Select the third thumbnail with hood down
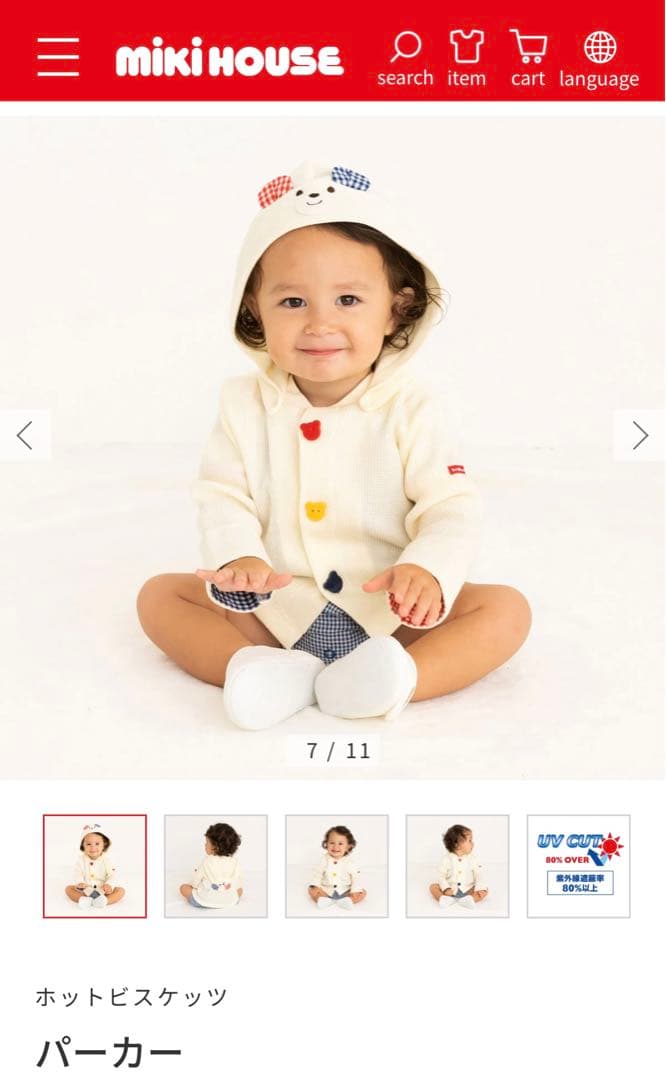The height and width of the screenshot is (1080, 666). (x=337, y=866)
